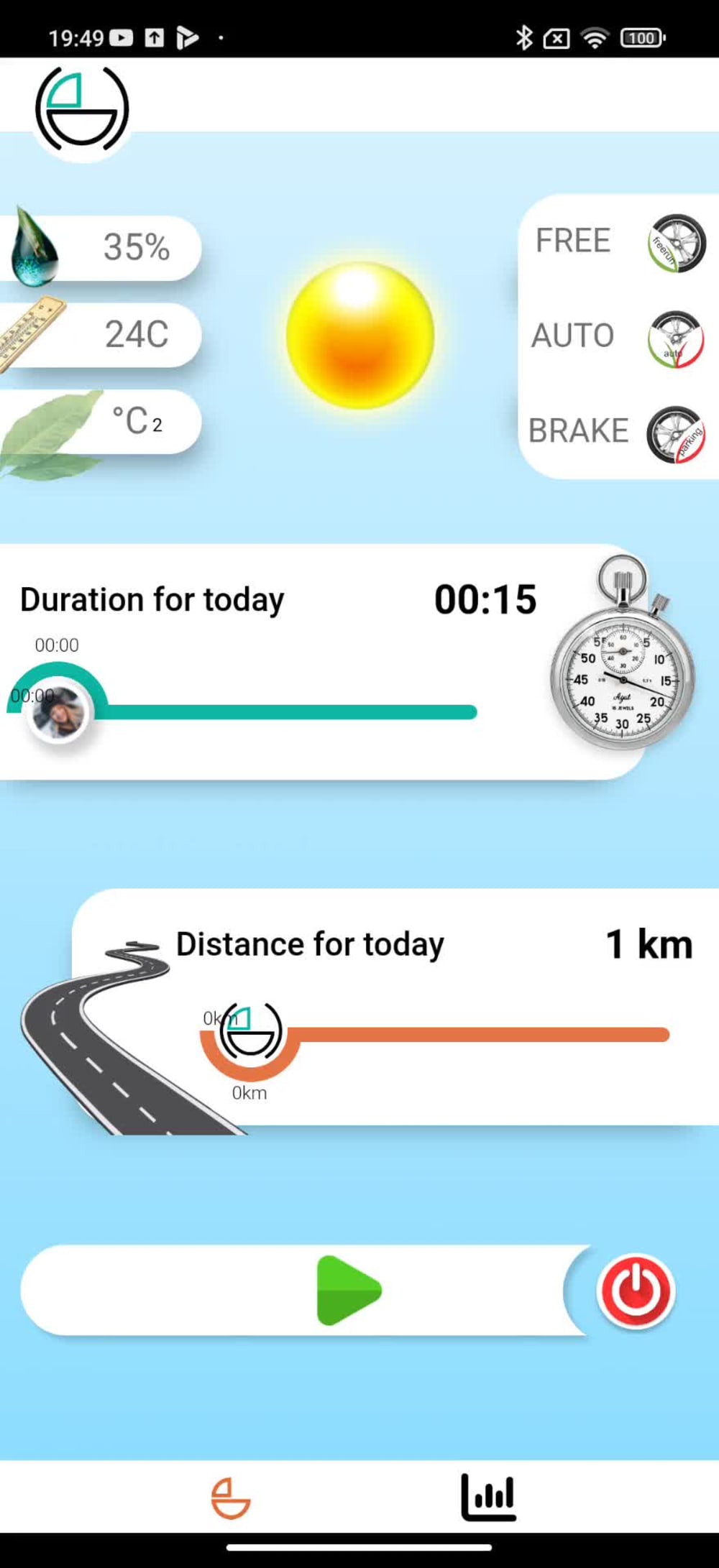719x1568 pixels.
Task: Open the statistics chart tab
Action: 488,1498
